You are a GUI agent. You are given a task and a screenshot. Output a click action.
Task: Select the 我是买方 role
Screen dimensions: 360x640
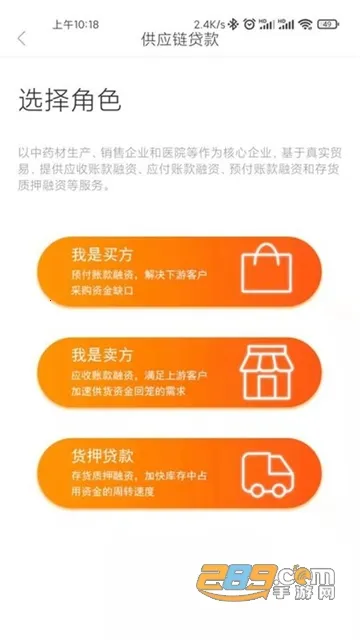180,271
